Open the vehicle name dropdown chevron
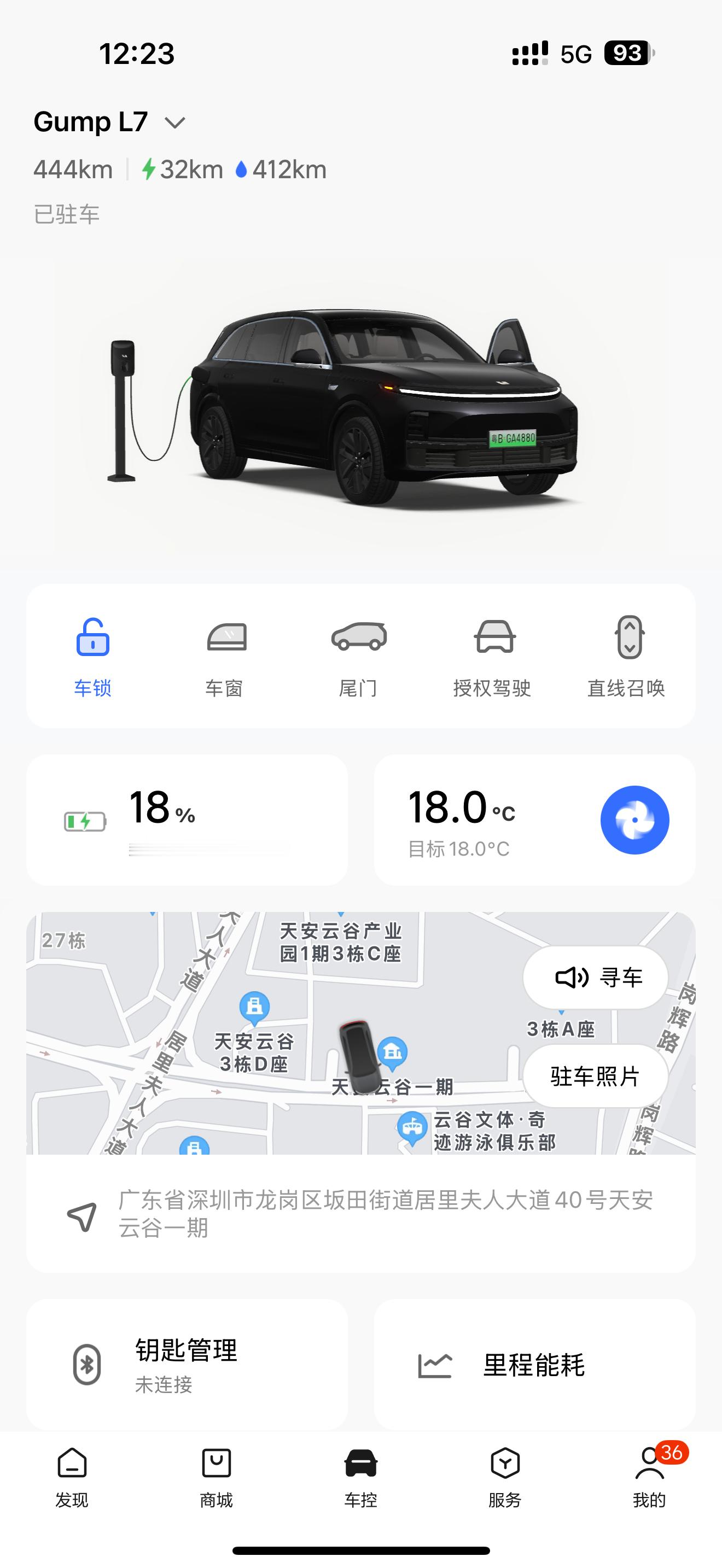Image resolution: width=722 pixels, height=1568 pixels. click(x=176, y=124)
